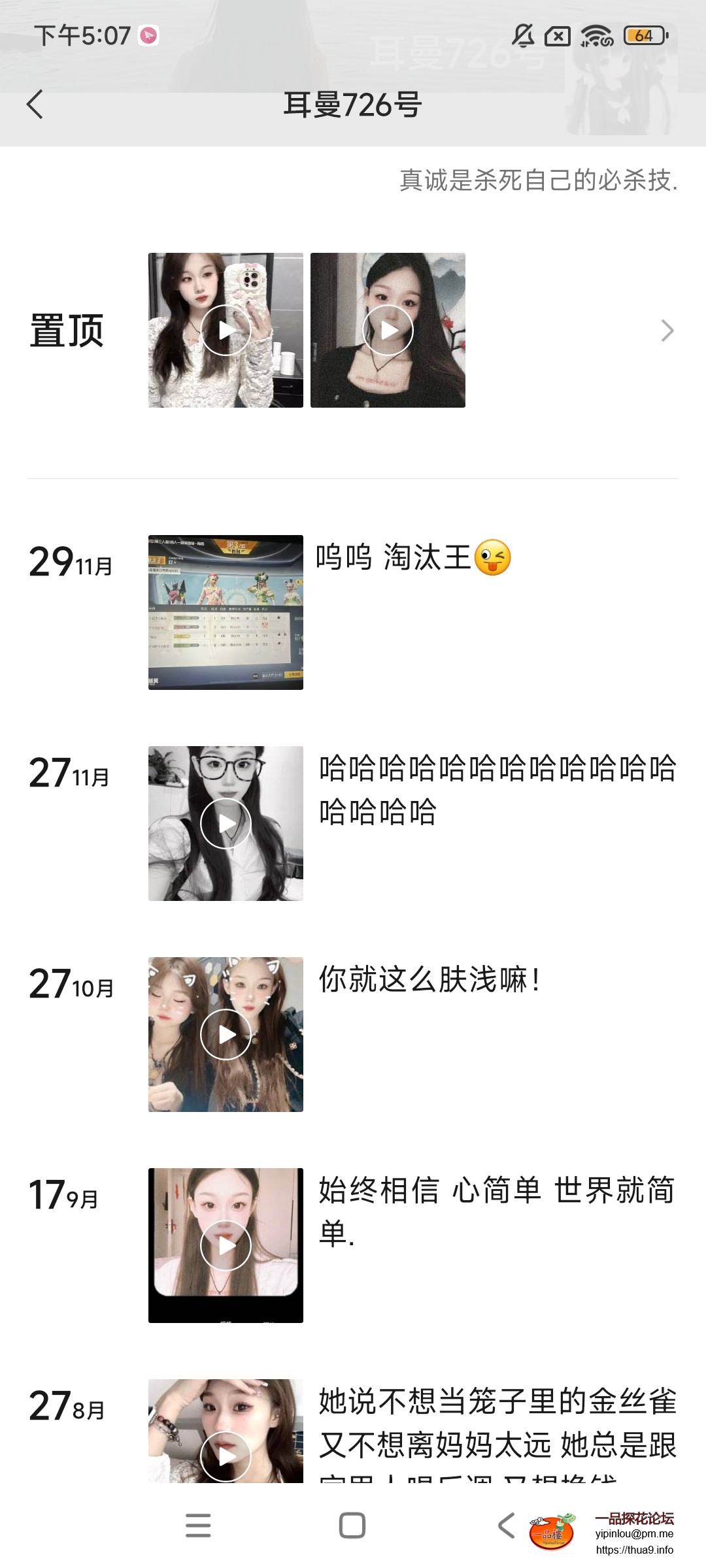Image resolution: width=706 pixels, height=1568 pixels.
Task: Play the 27 11月 video 哈哈哈哈
Action: (226, 823)
